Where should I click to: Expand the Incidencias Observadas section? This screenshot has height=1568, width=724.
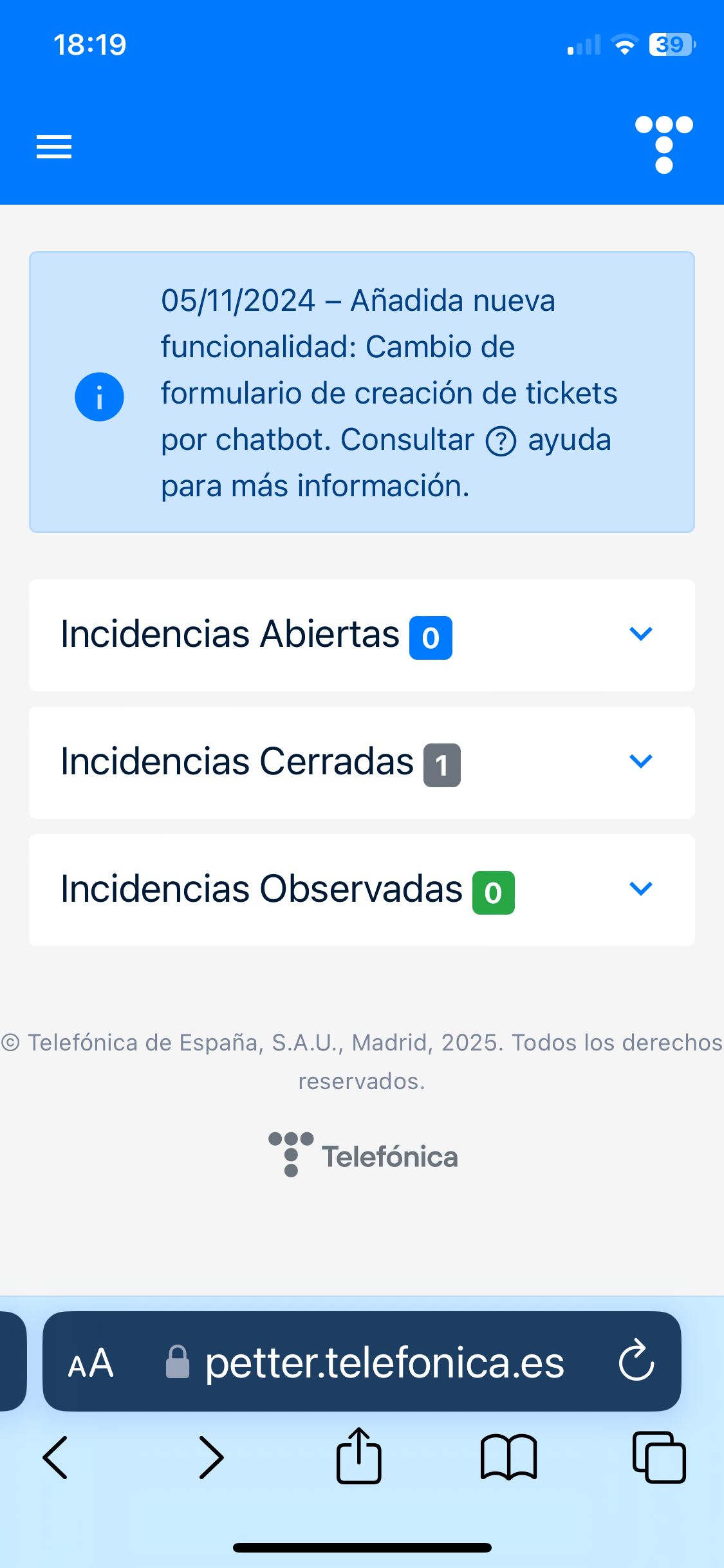[640, 889]
